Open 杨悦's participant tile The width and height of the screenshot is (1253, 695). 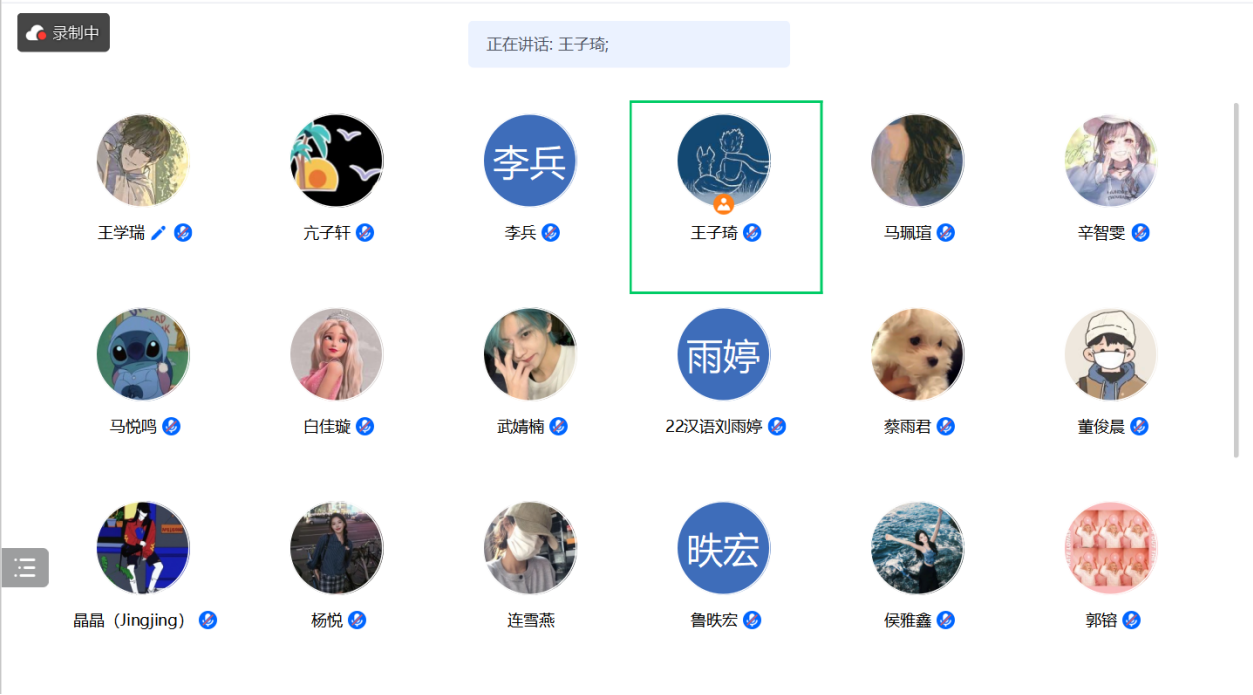coord(337,548)
